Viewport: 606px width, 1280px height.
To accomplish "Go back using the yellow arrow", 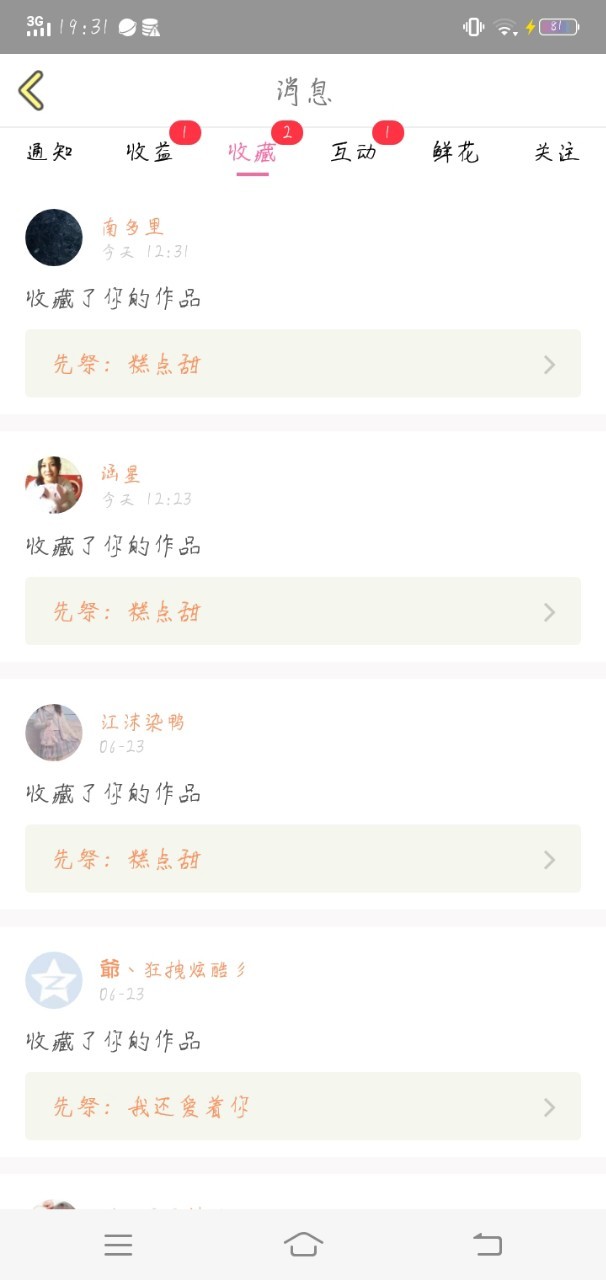I will point(31,90).
